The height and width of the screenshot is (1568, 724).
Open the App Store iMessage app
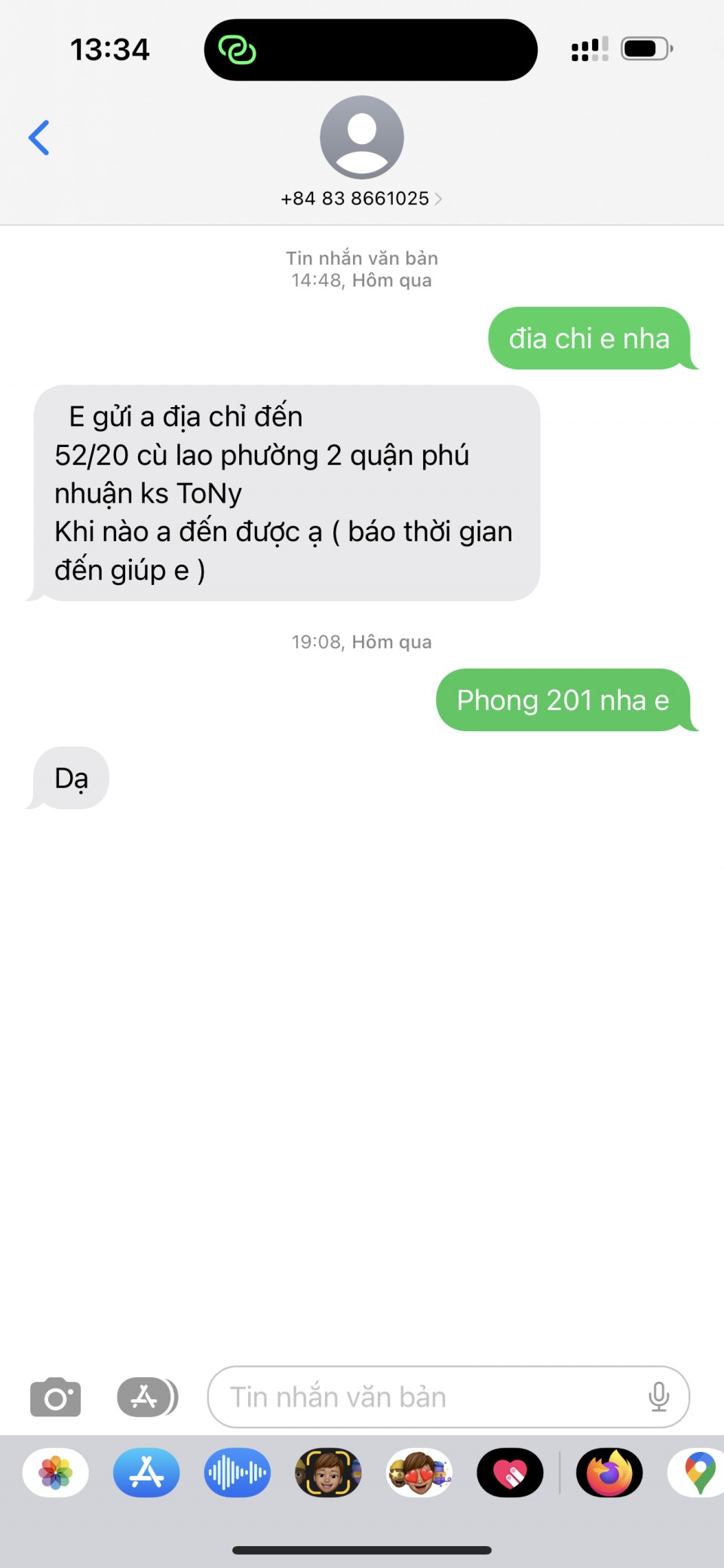coord(146,1473)
